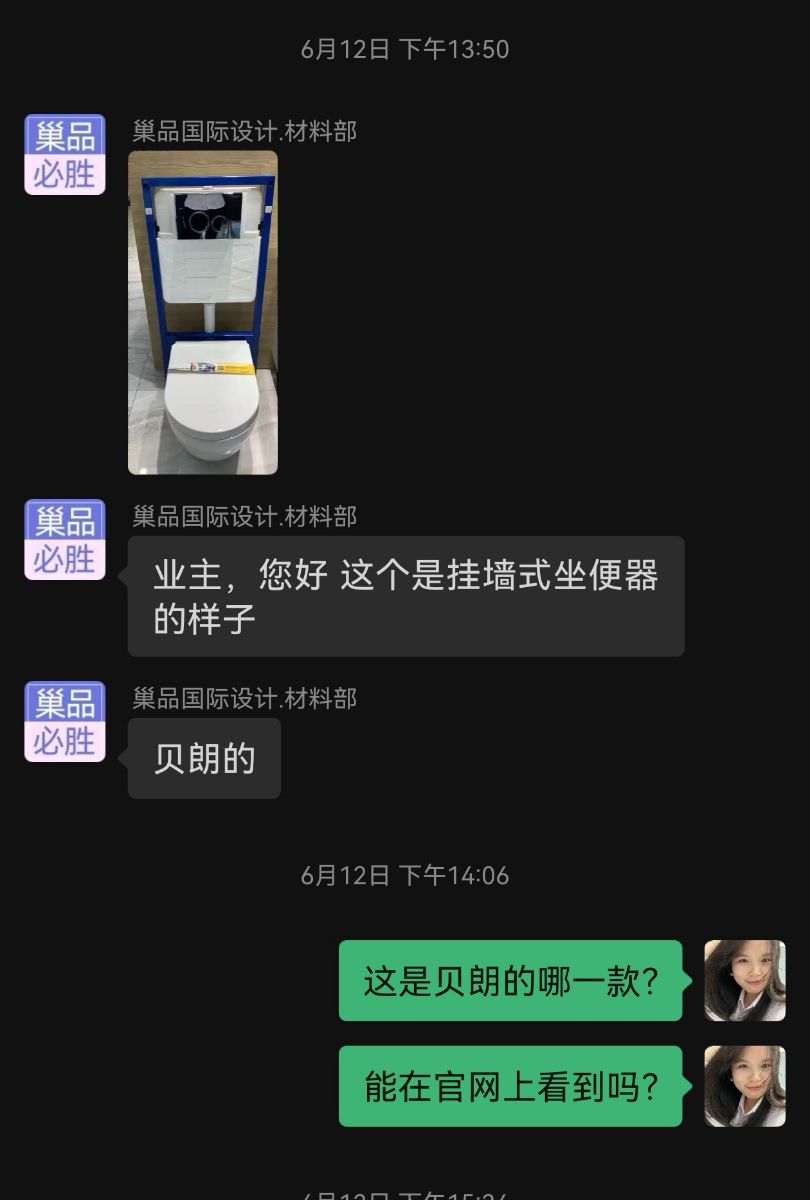Viewport: 810px width, 1200px height.
Task: Tap sender avatar beside the 业主，您好 message
Action: (65, 539)
